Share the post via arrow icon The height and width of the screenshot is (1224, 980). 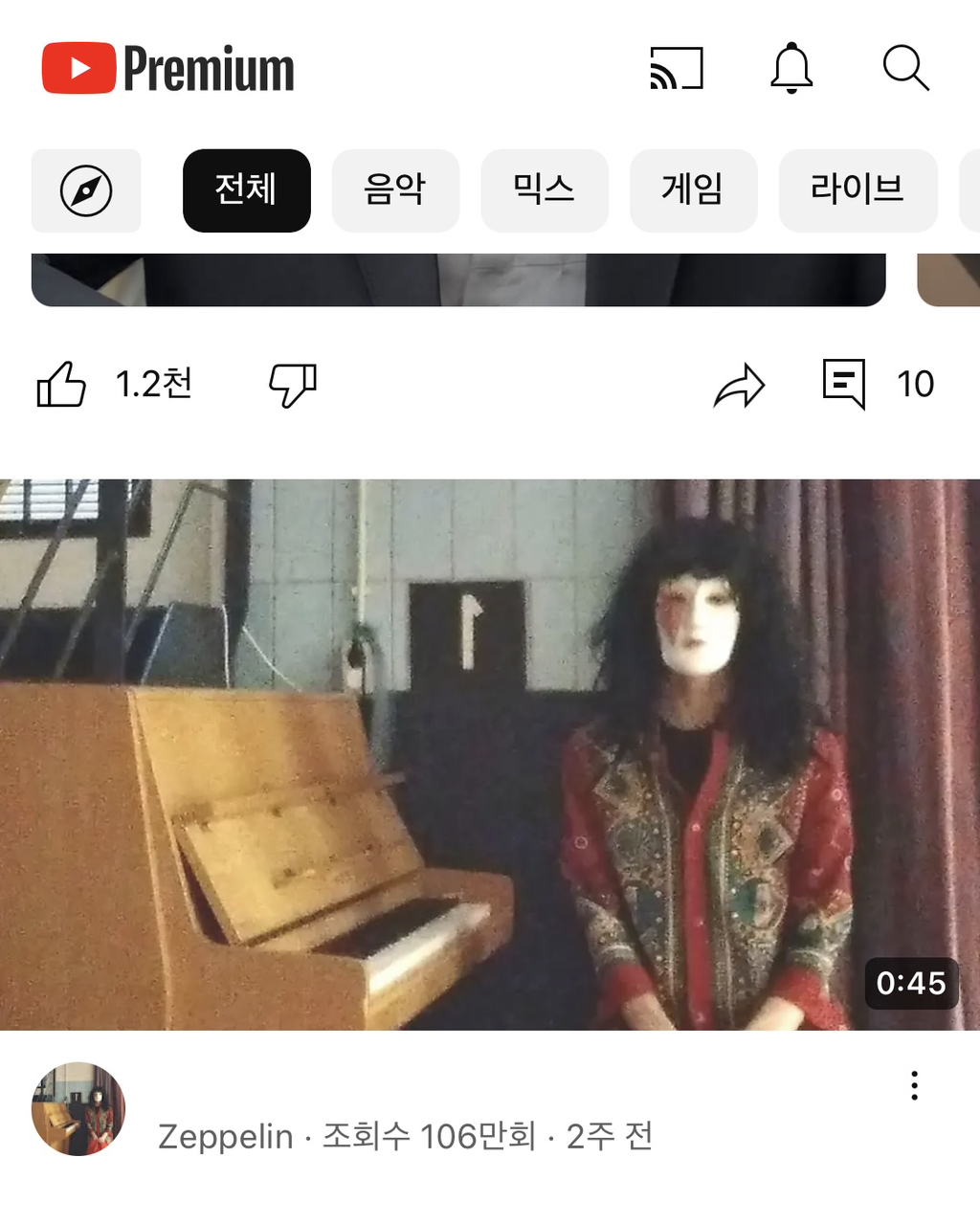click(x=740, y=386)
